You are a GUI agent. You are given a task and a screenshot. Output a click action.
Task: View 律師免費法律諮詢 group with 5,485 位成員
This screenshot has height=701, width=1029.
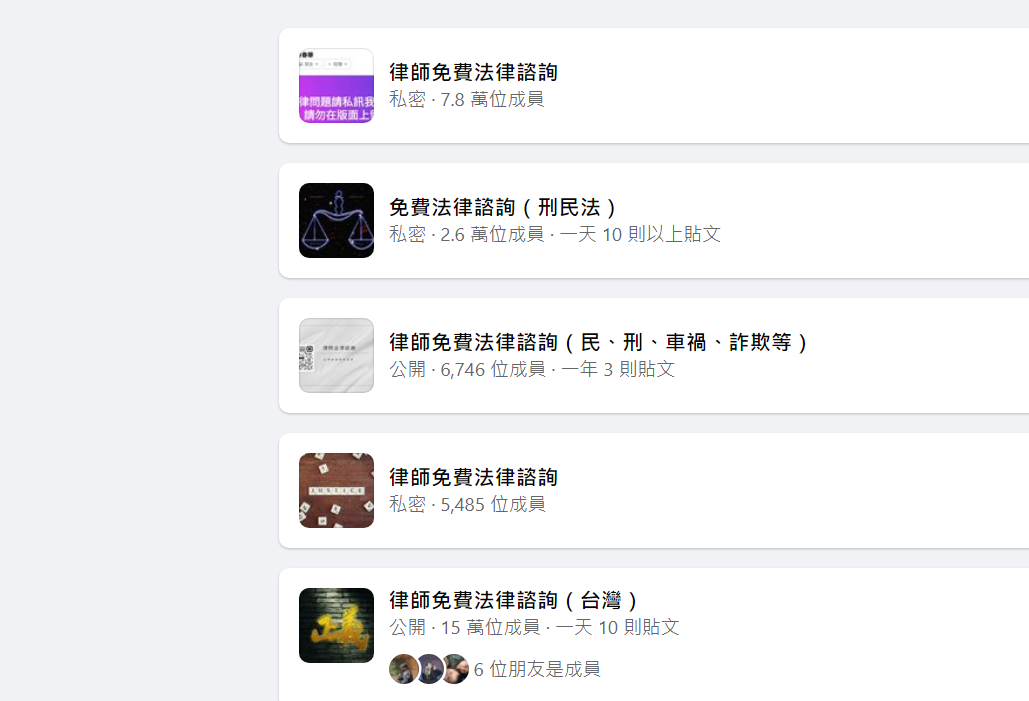point(473,477)
